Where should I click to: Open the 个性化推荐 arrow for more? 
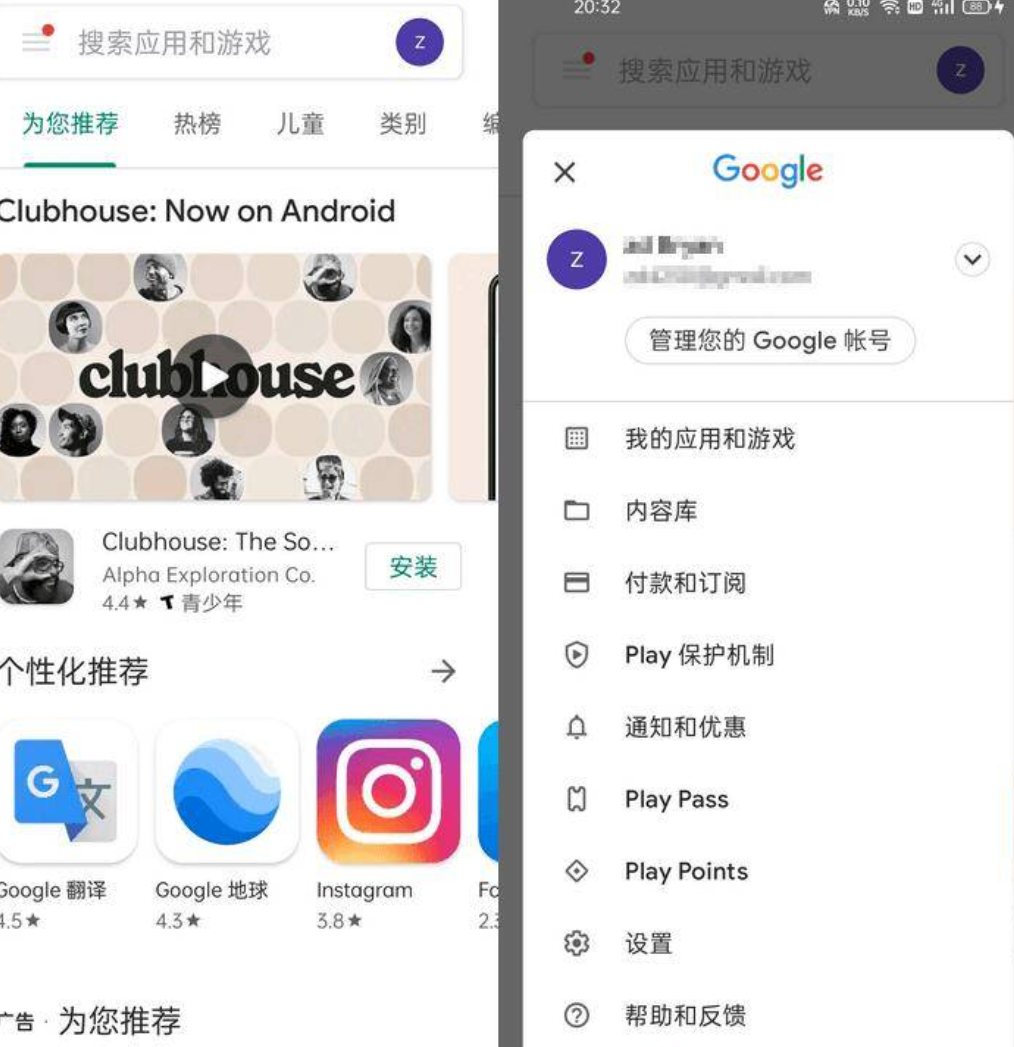click(442, 671)
